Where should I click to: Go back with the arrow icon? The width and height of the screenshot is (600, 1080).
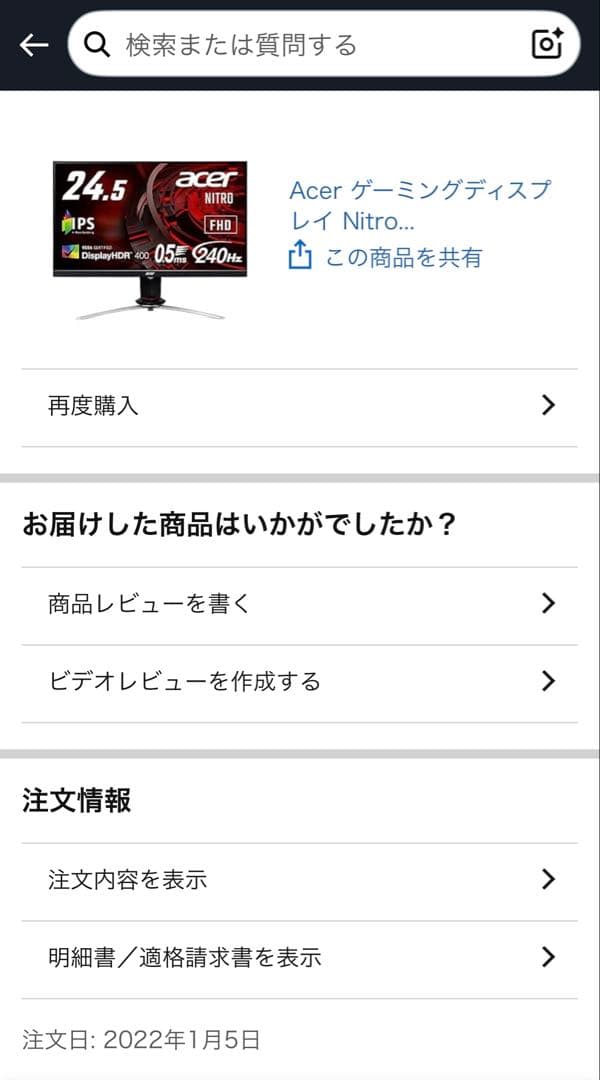point(34,45)
